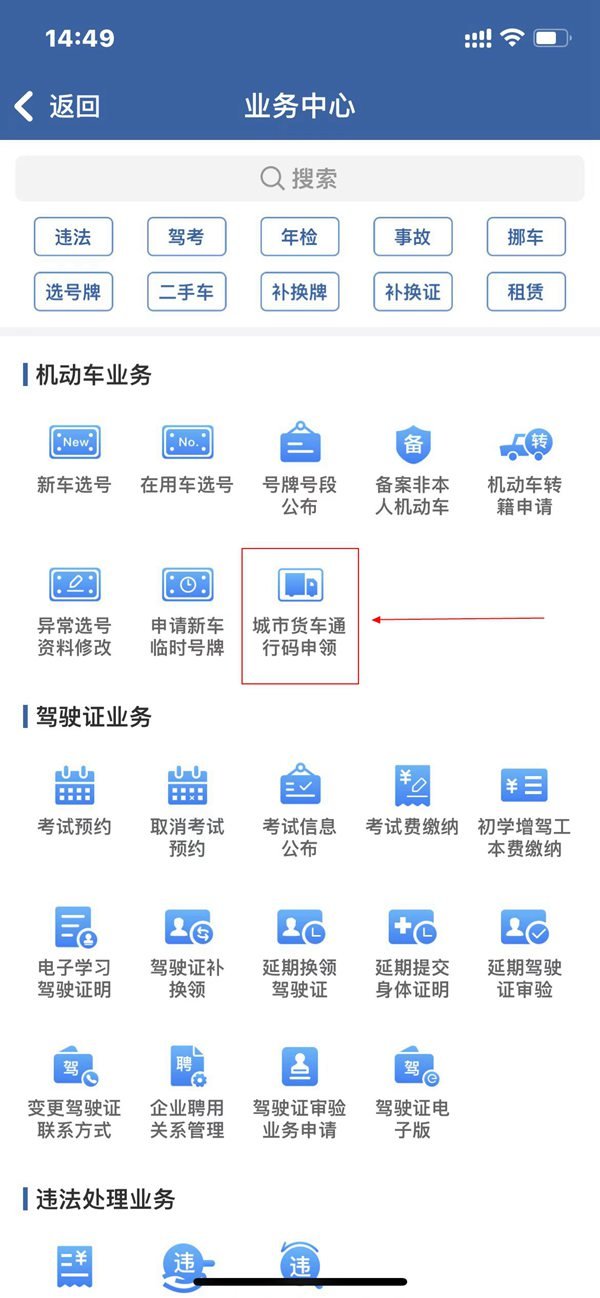Open 驾驶证补换领
The width and height of the screenshot is (600, 1298).
(187, 952)
